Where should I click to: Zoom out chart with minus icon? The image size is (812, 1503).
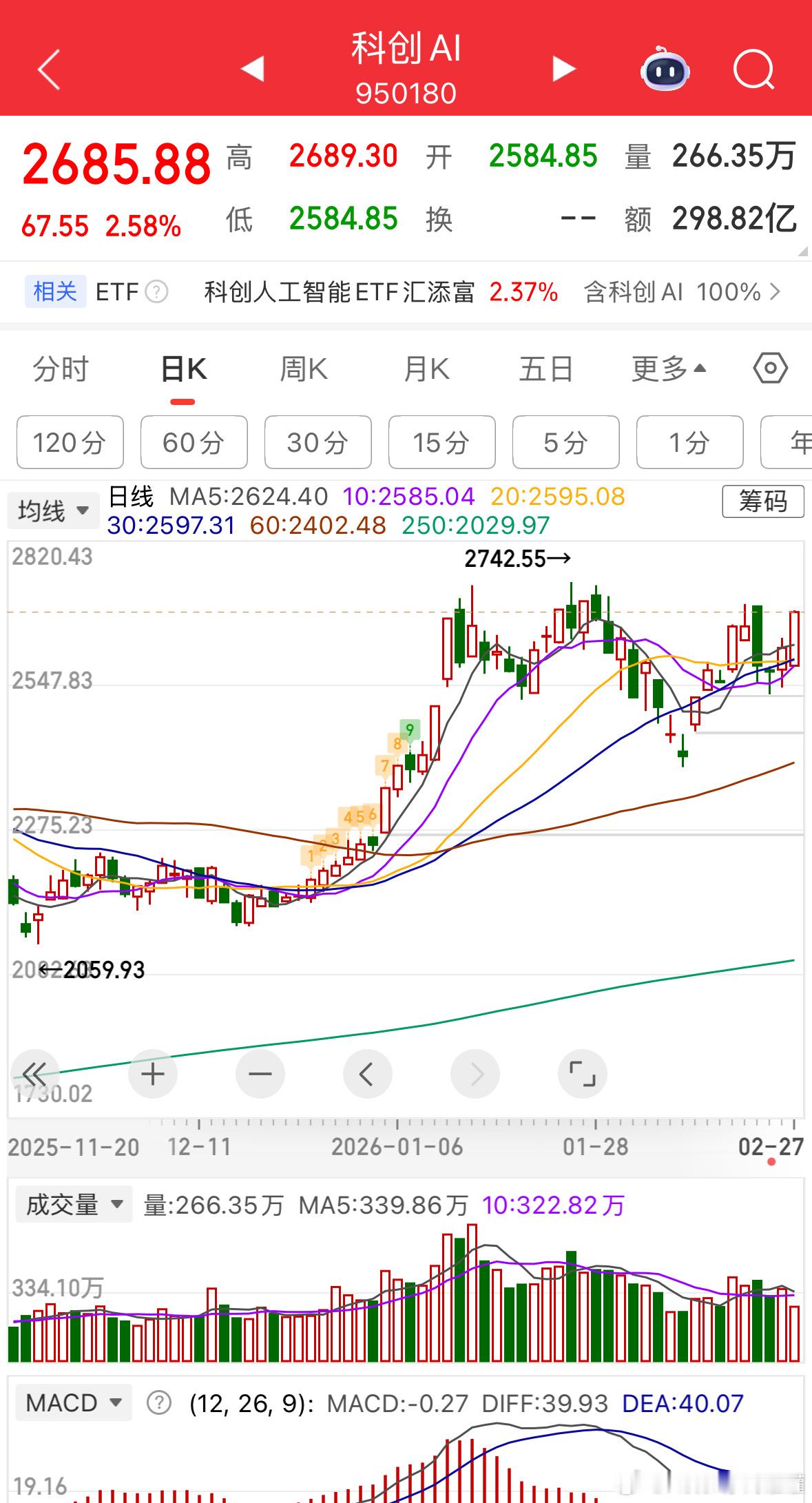[260, 1073]
